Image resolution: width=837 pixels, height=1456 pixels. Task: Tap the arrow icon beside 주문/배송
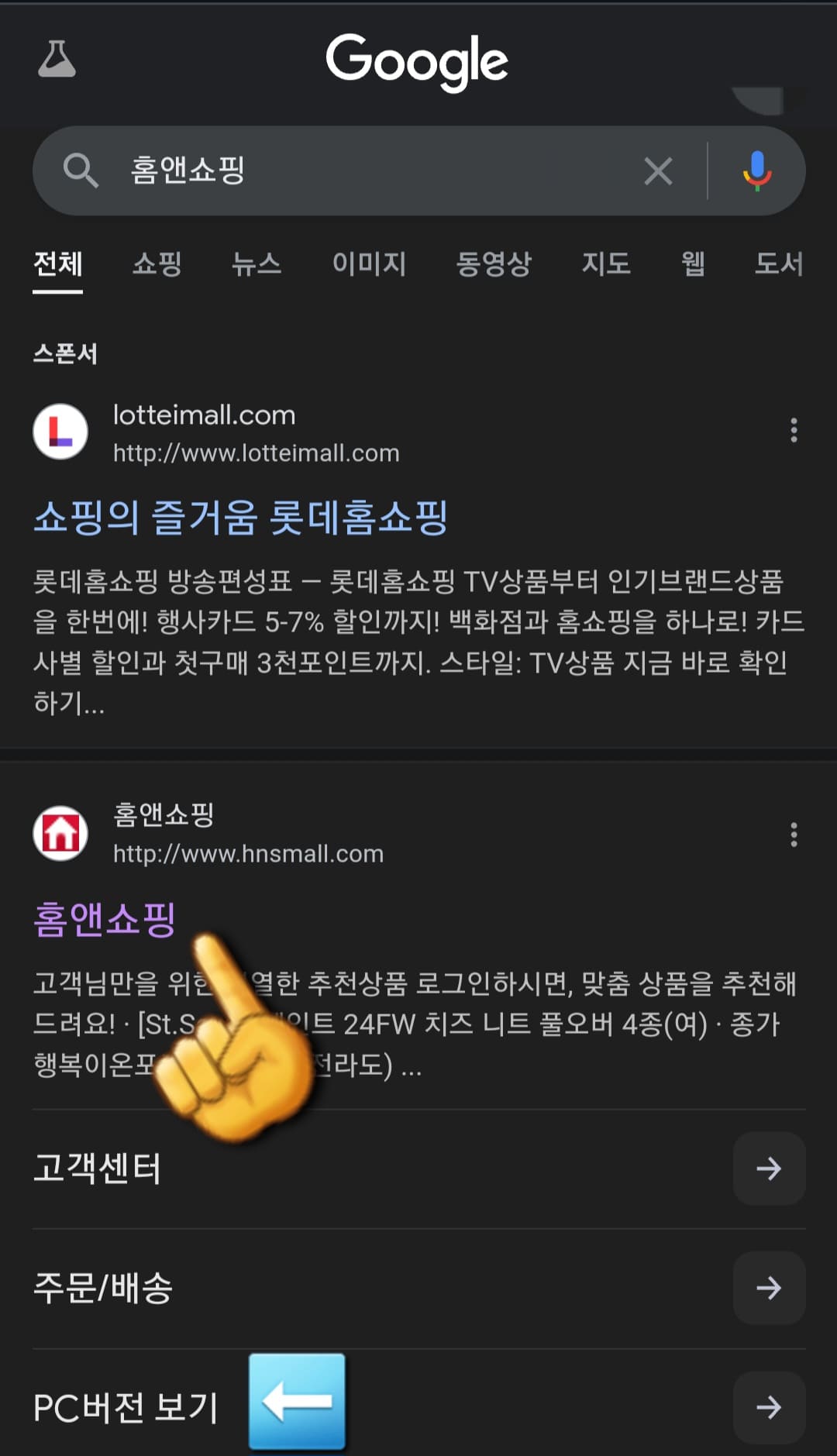tap(768, 1289)
